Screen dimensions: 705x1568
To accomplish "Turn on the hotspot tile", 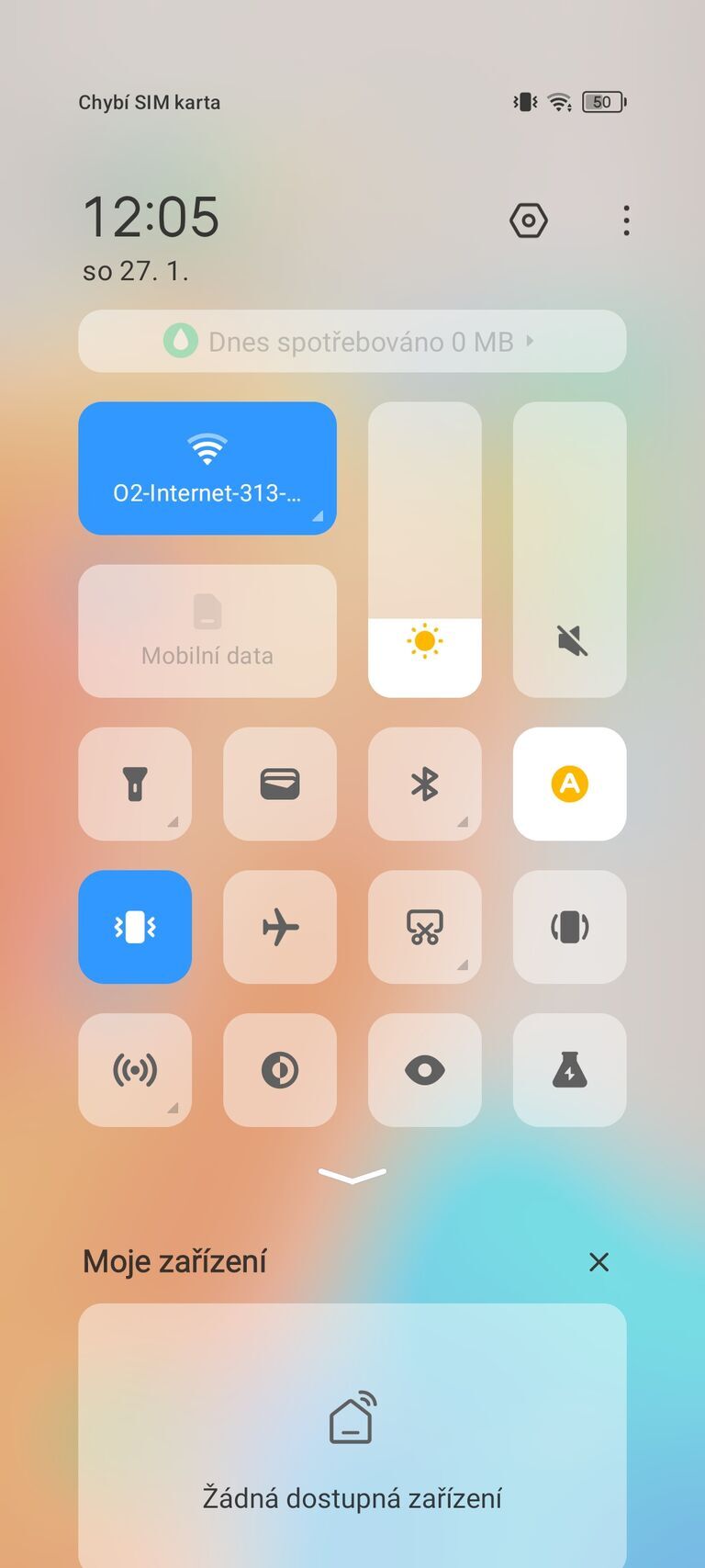I will 135,1070.
